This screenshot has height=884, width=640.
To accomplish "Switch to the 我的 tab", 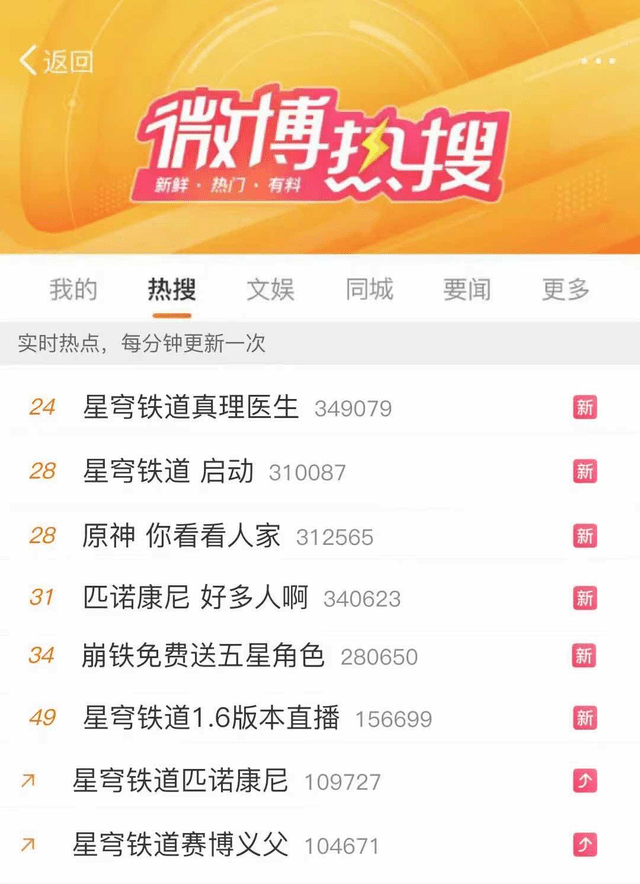I will coord(74,290).
